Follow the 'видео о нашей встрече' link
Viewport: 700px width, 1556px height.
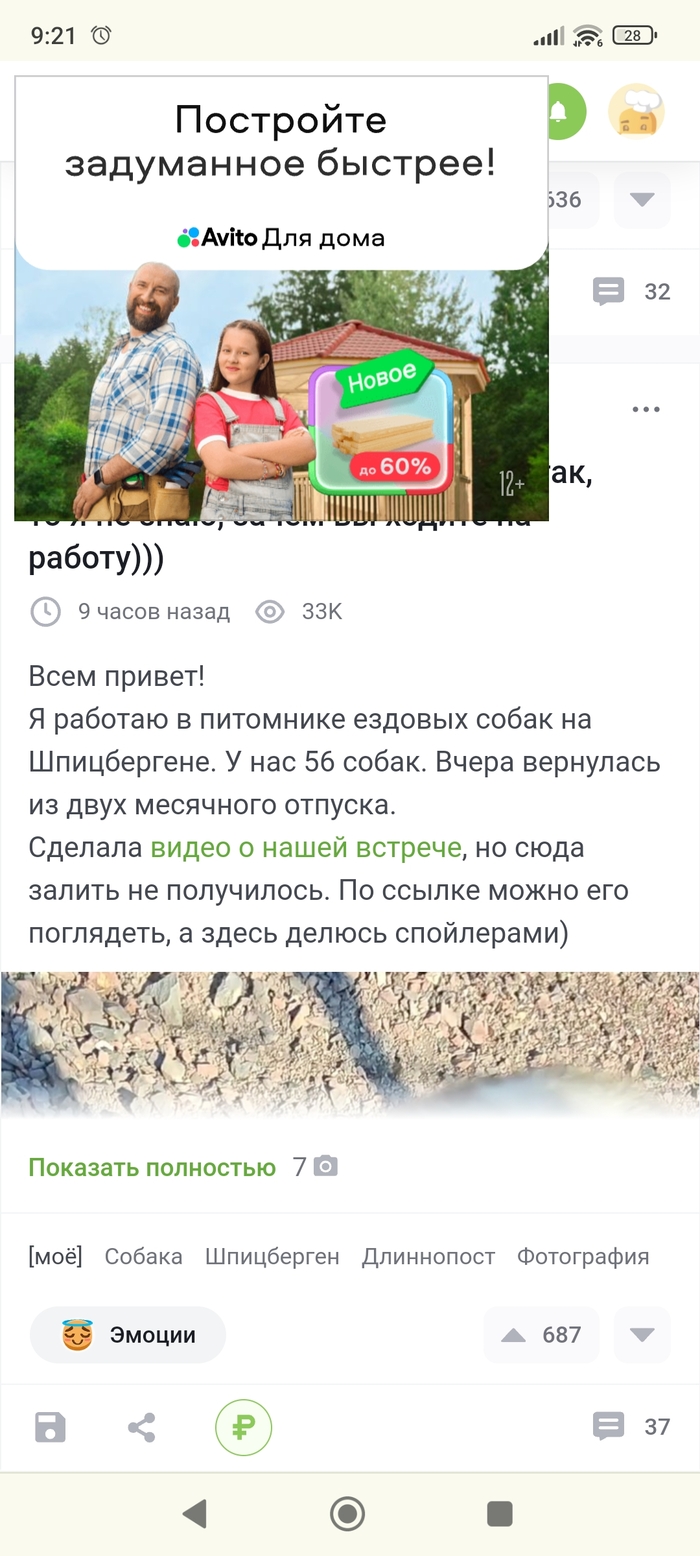tap(305, 848)
